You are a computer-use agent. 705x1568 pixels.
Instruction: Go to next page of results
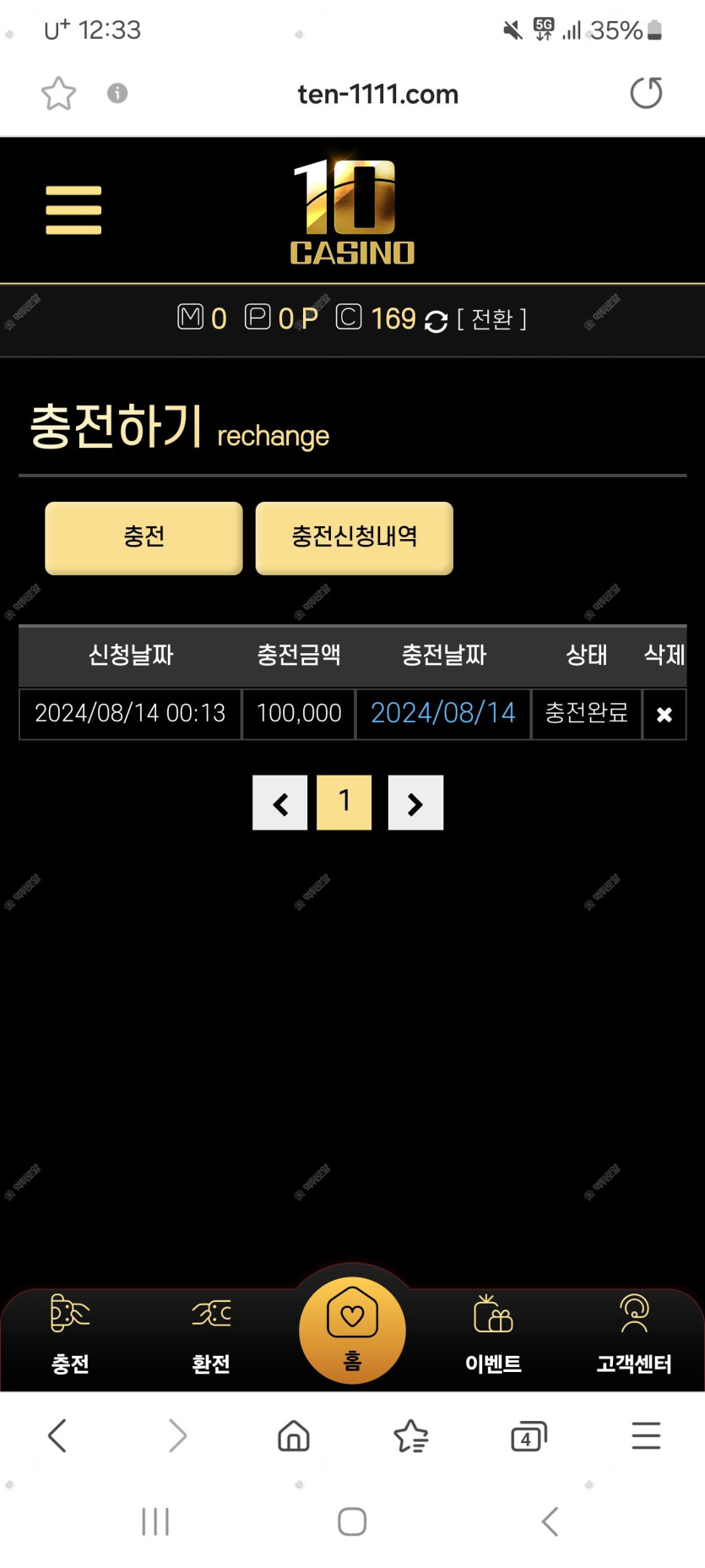[415, 803]
